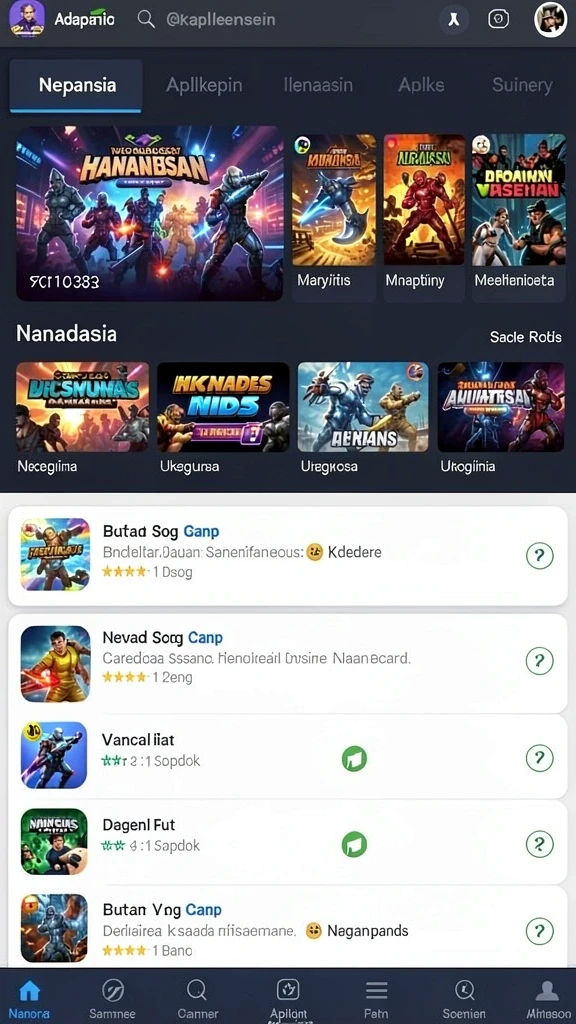
Task: Open the profile avatar at top right
Action: coord(551,20)
